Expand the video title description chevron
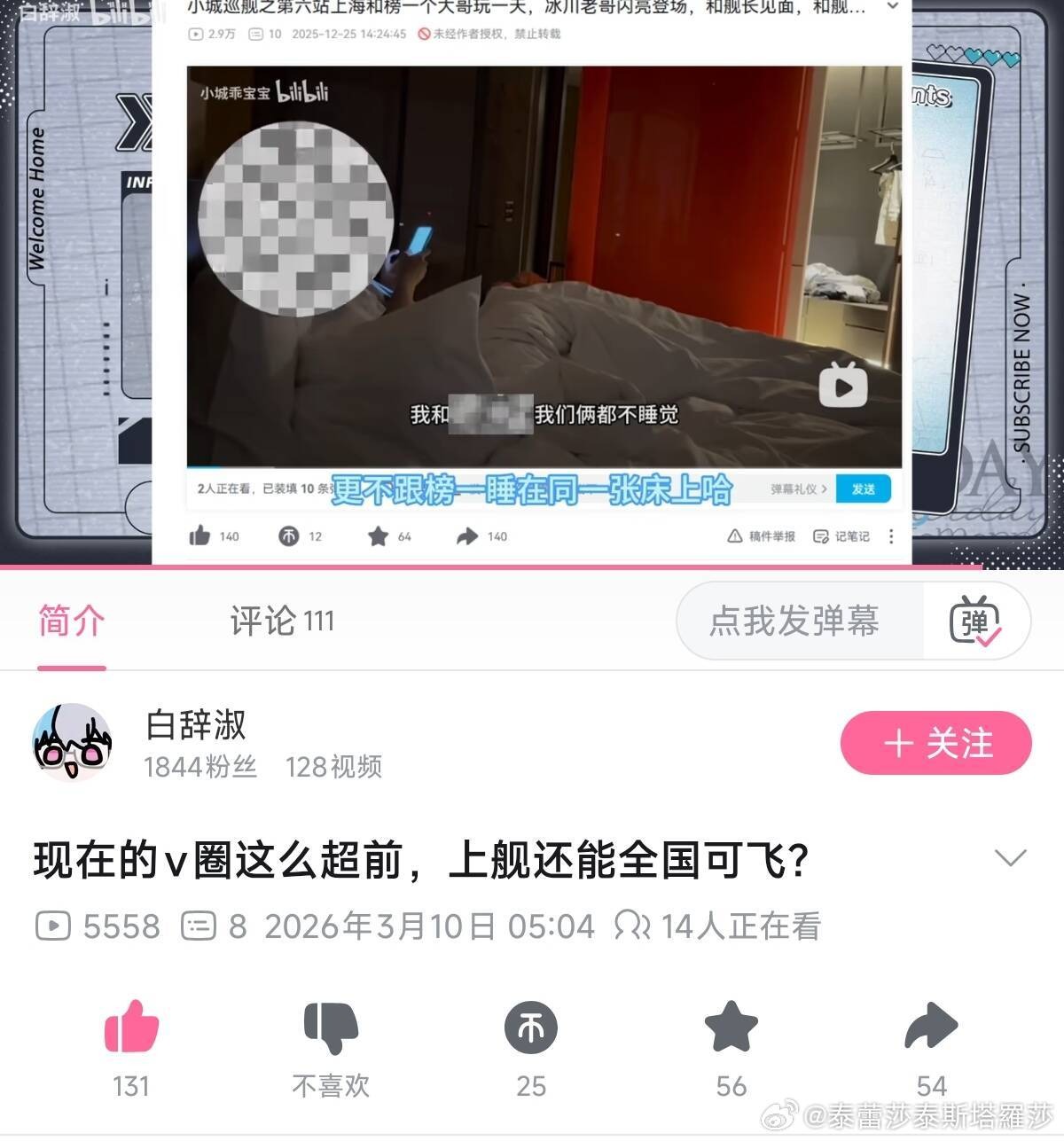The width and height of the screenshot is (1064, 1141). [x=1010, y=857]
